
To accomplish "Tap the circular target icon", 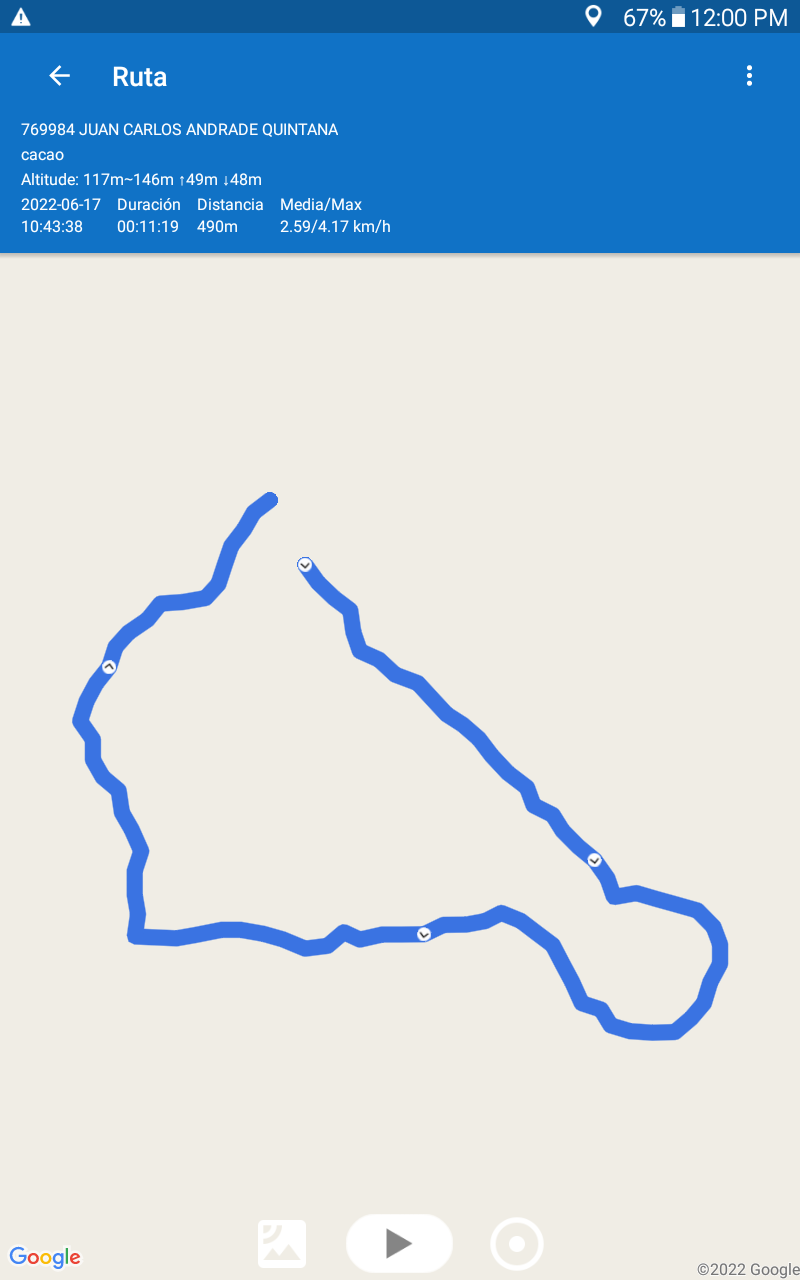I will coord(517,1244).
